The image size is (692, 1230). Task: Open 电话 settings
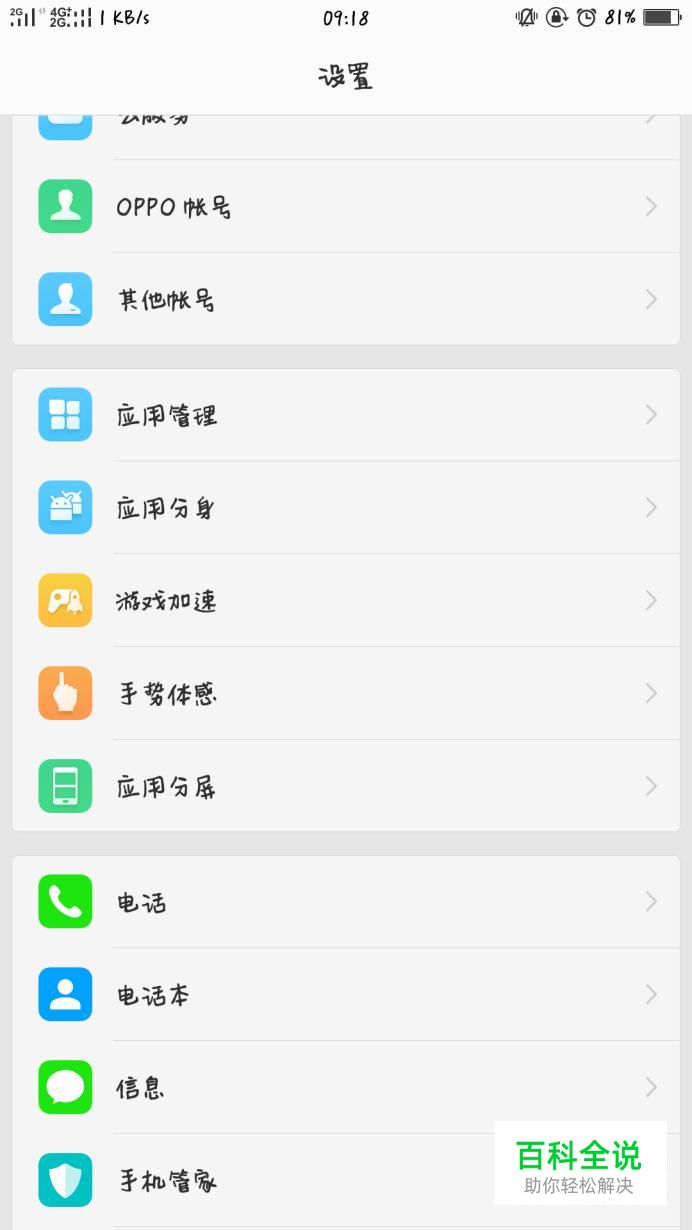click(x=345, y=902)
